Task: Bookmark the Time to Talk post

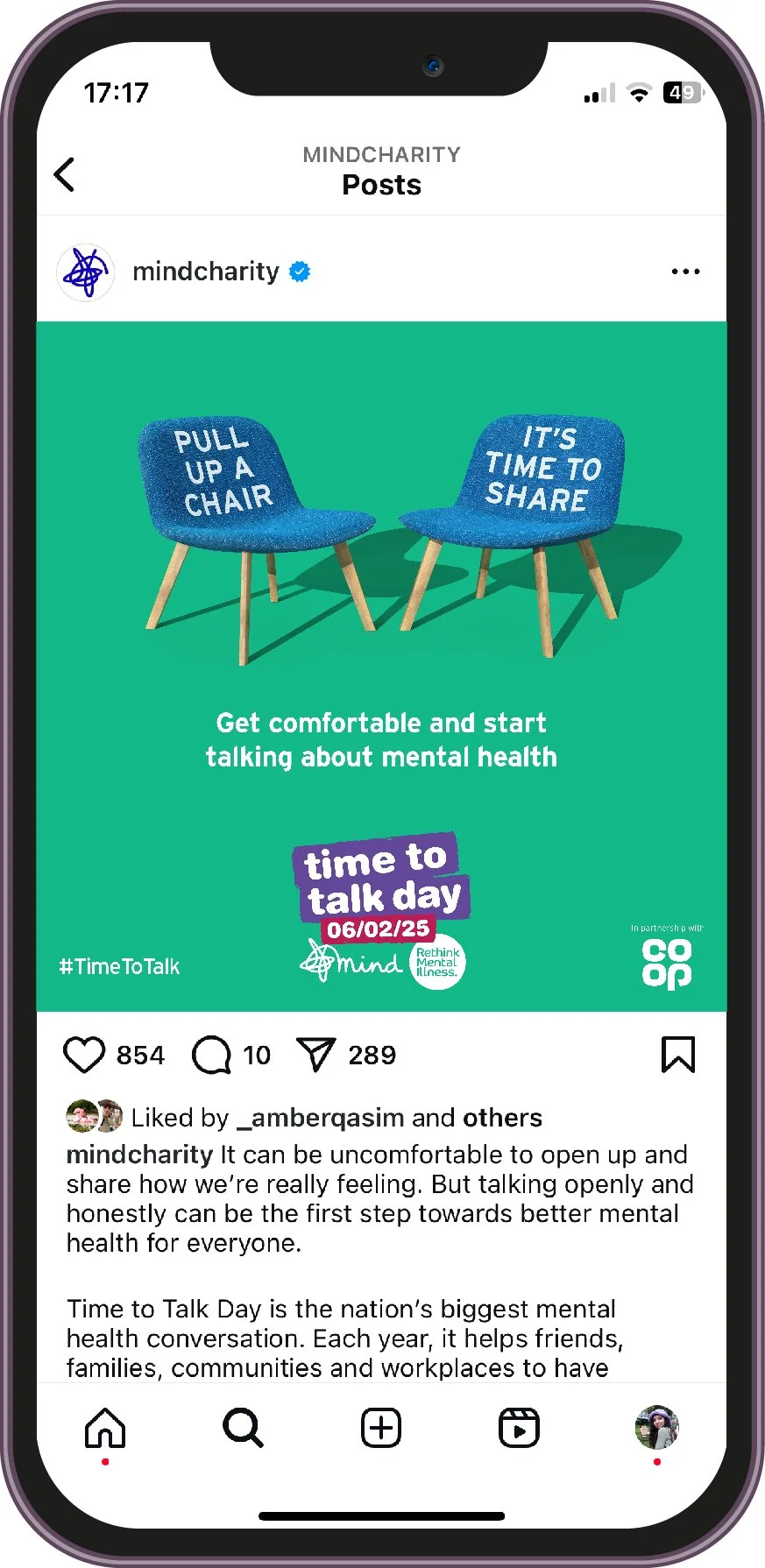Action: 677,1055
